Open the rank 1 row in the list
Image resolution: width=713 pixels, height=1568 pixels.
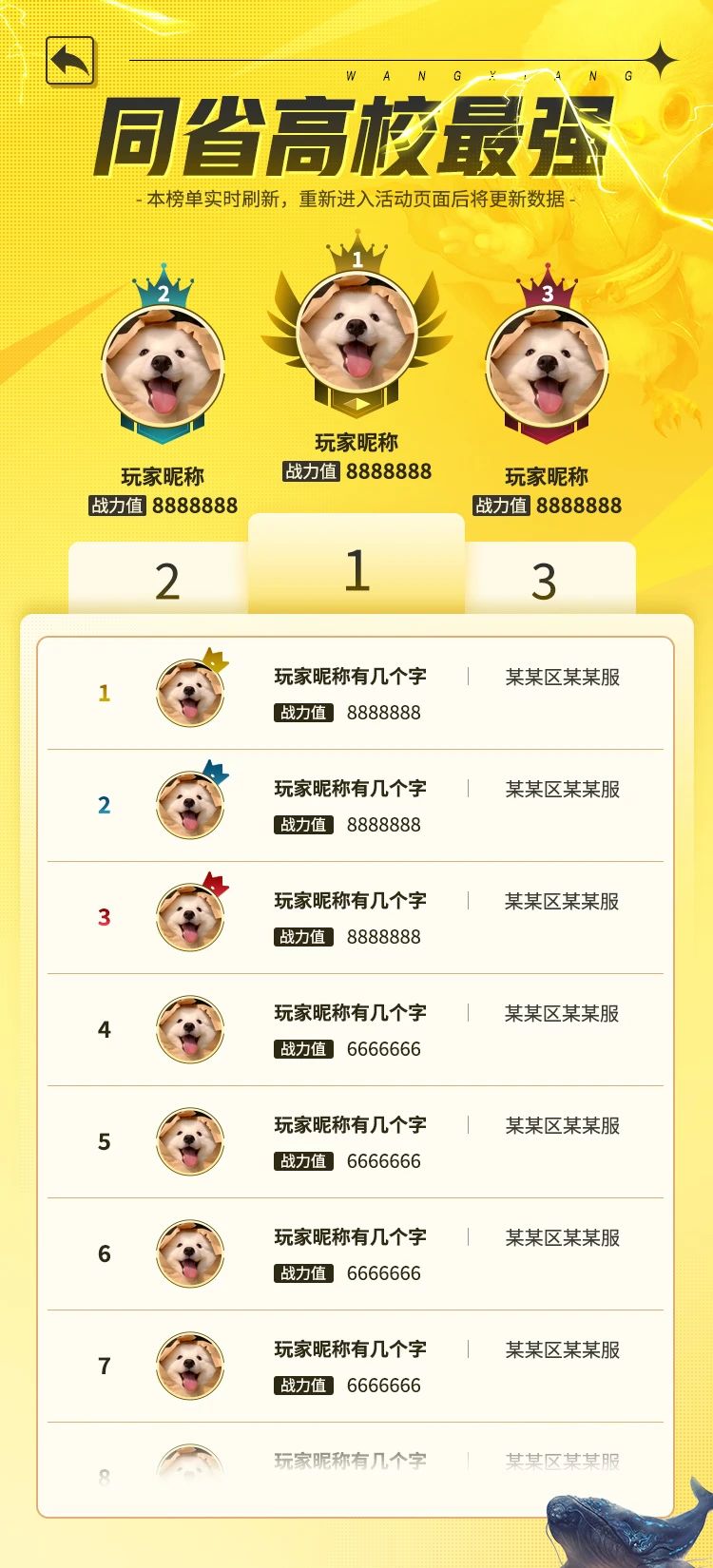356,694
